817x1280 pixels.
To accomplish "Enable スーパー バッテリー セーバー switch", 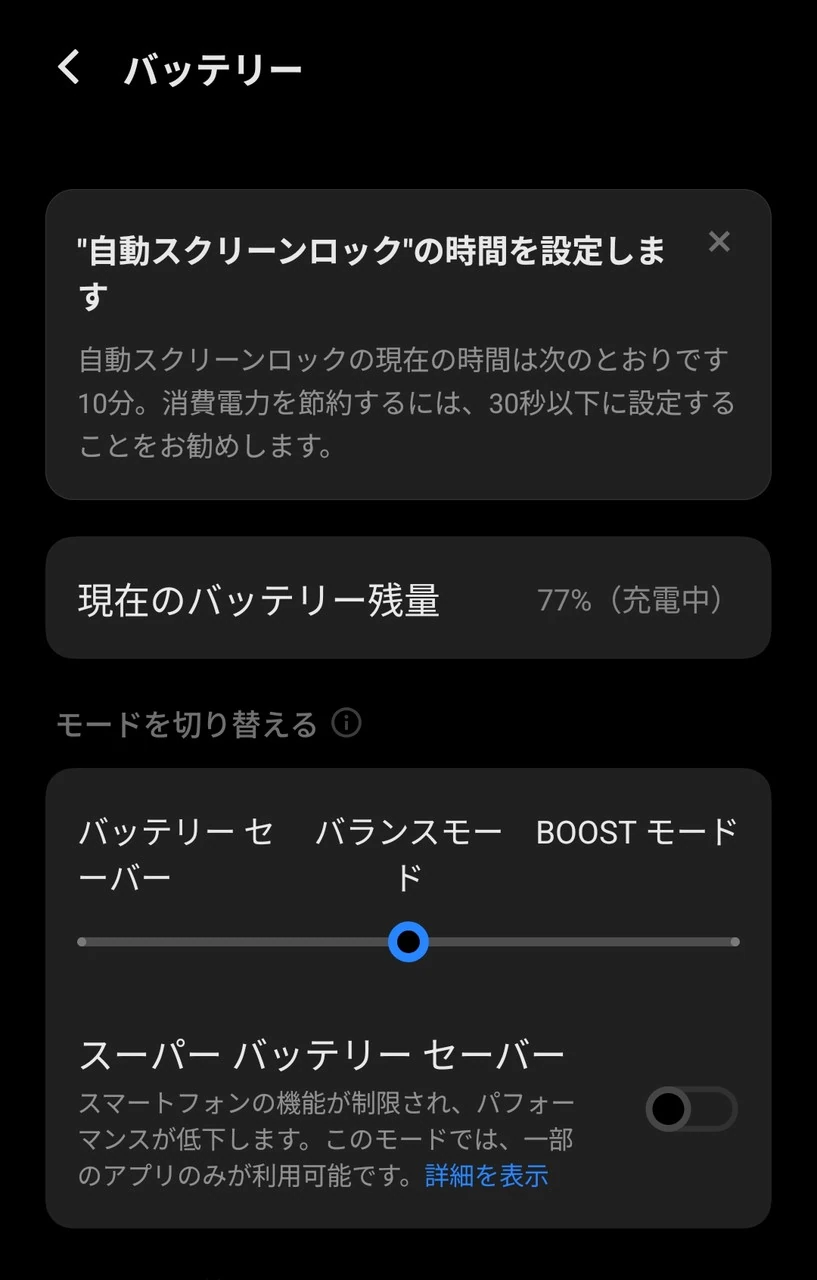I will pos(691,1108).
